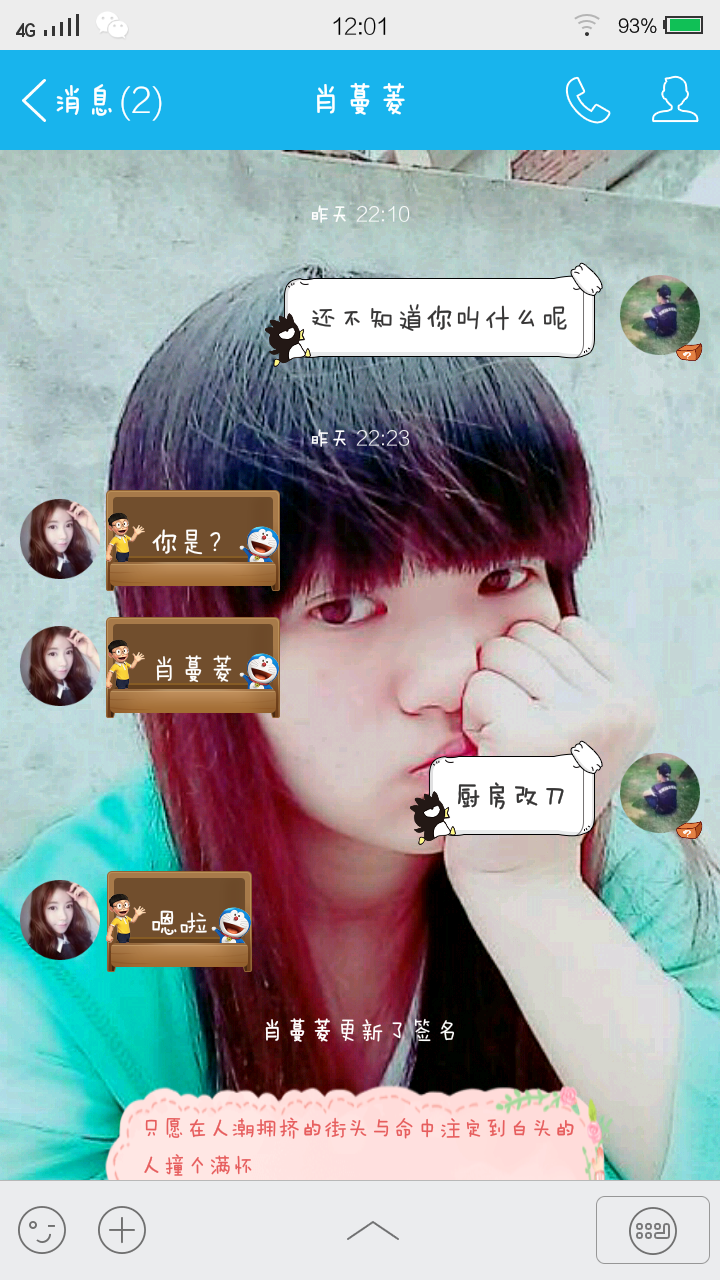Image resolution: width=720 pixels, height=1280 pixels.
Task: Tap avatar beside 嗯啦 message
Action: tap(60, 920)
